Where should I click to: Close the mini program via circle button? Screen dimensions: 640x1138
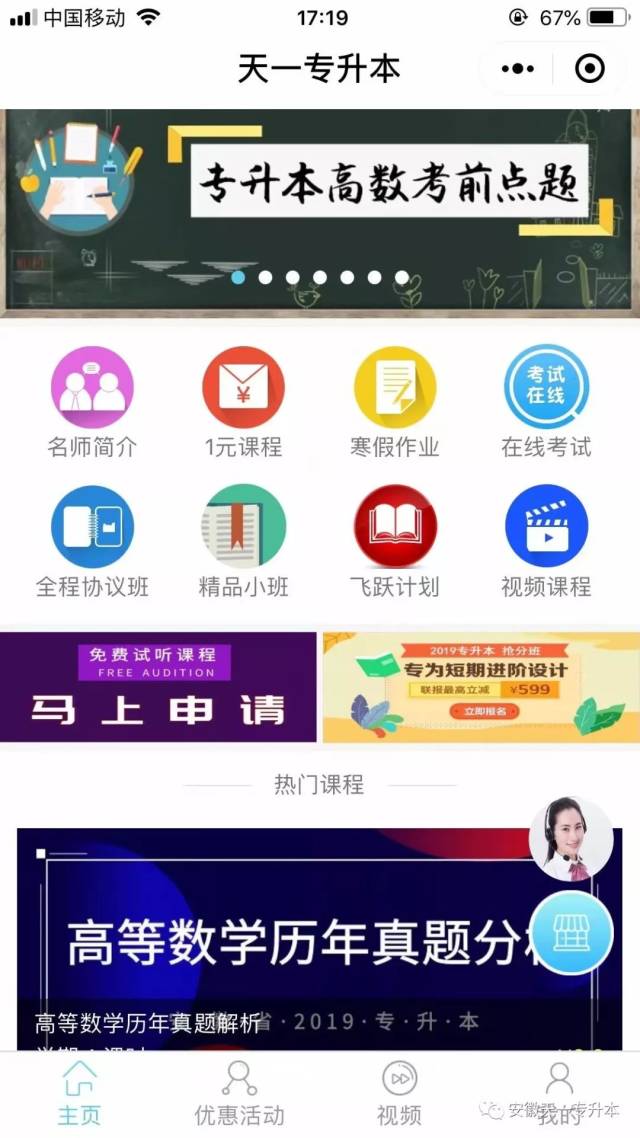point(590,69)
